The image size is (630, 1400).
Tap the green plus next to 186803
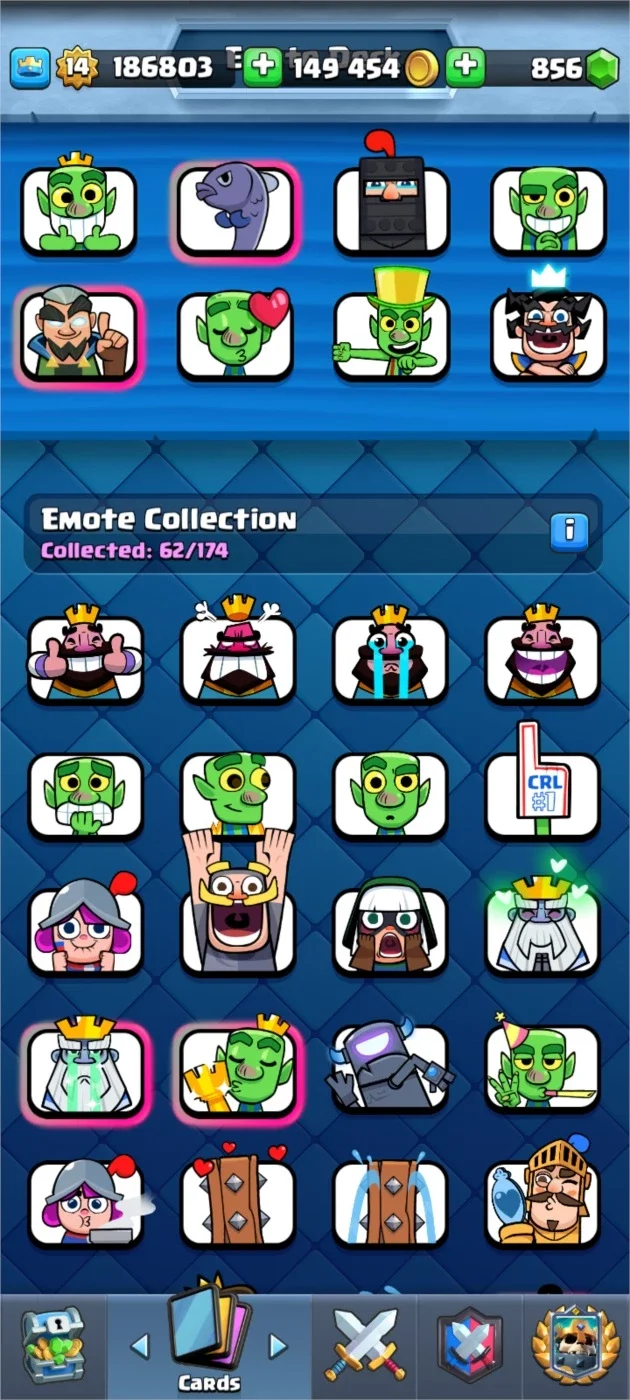click(x=263, y=68)
